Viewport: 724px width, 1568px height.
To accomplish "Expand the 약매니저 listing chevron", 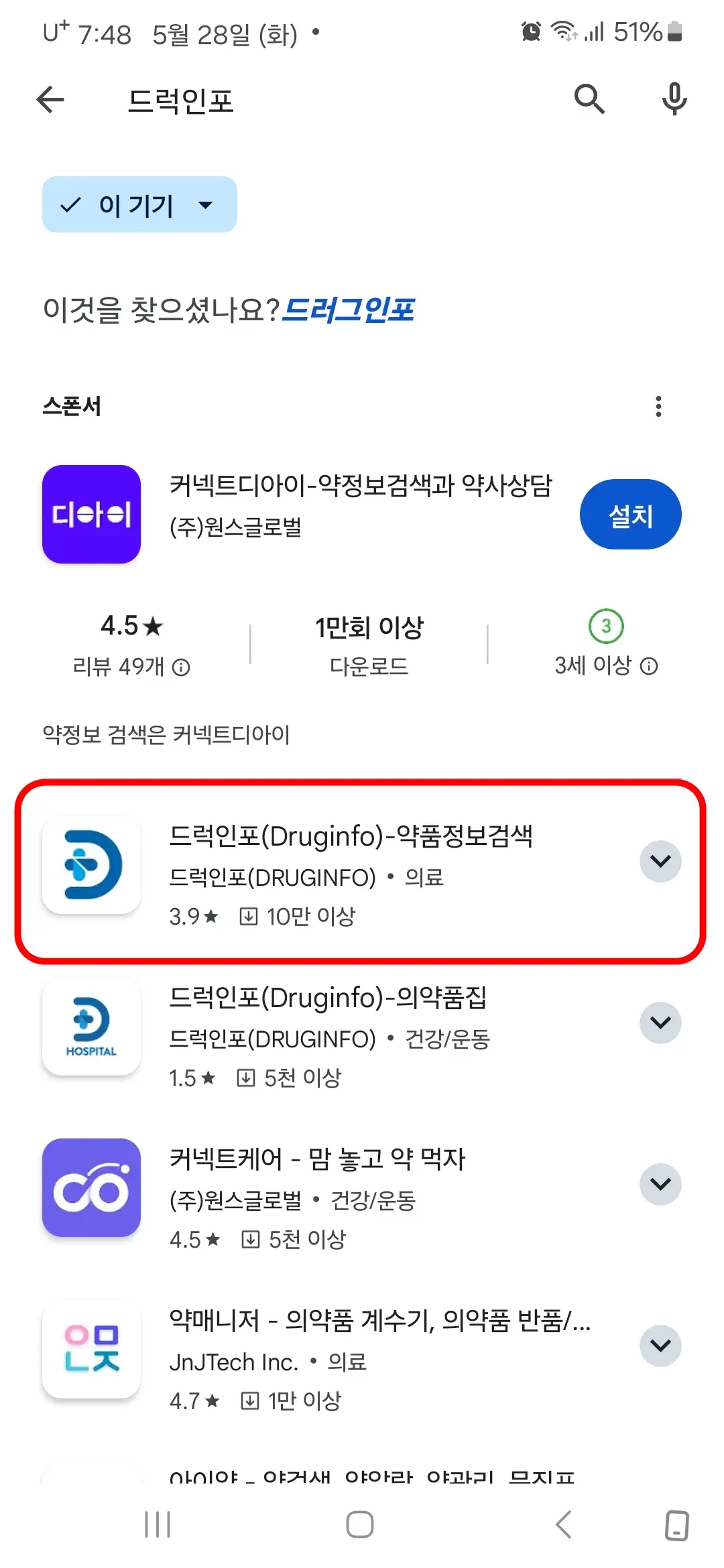I will (x=660, y=1346).
